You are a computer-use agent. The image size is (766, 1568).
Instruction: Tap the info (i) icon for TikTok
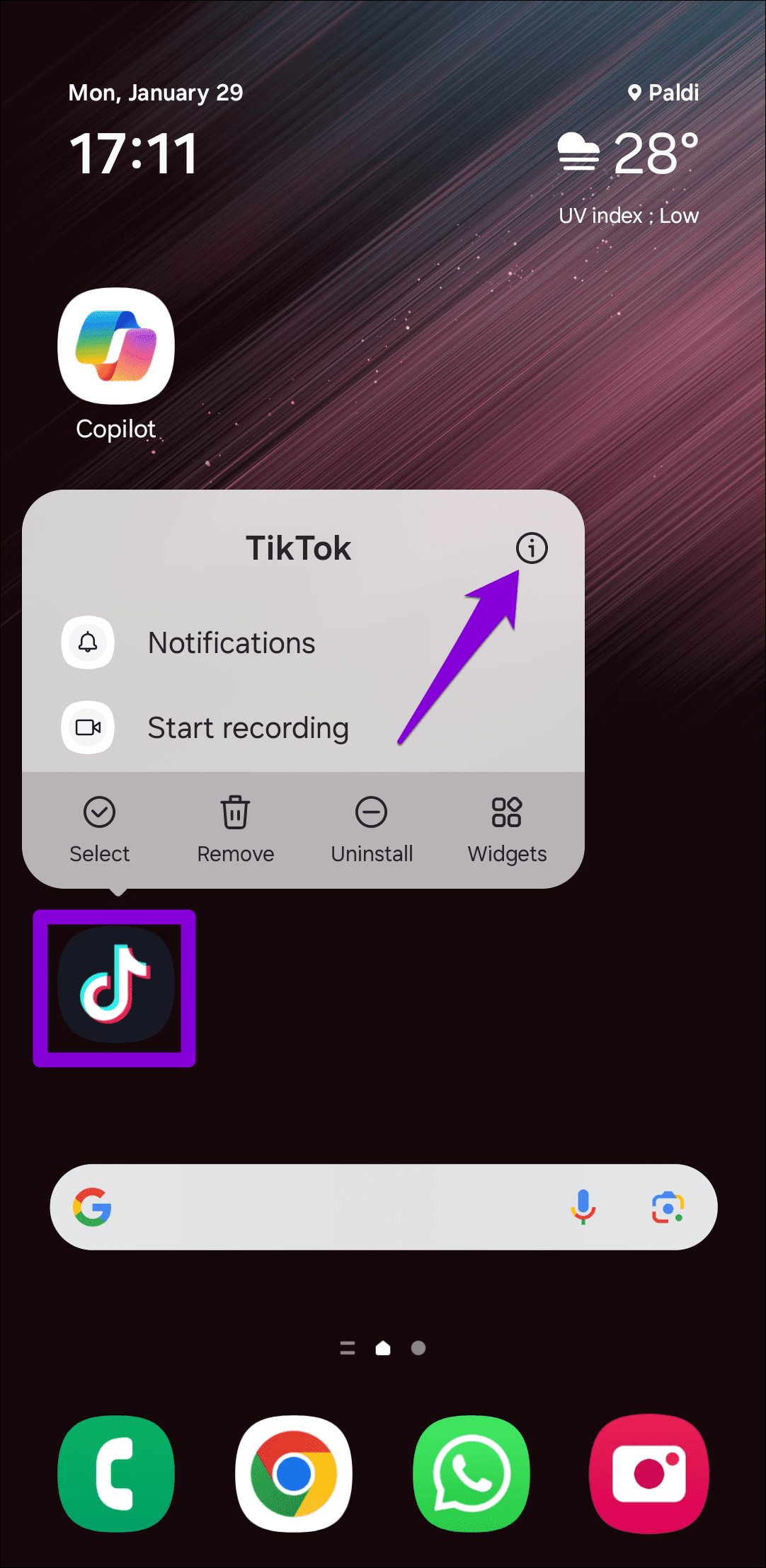pyautogui.click(x=531, y=548)
